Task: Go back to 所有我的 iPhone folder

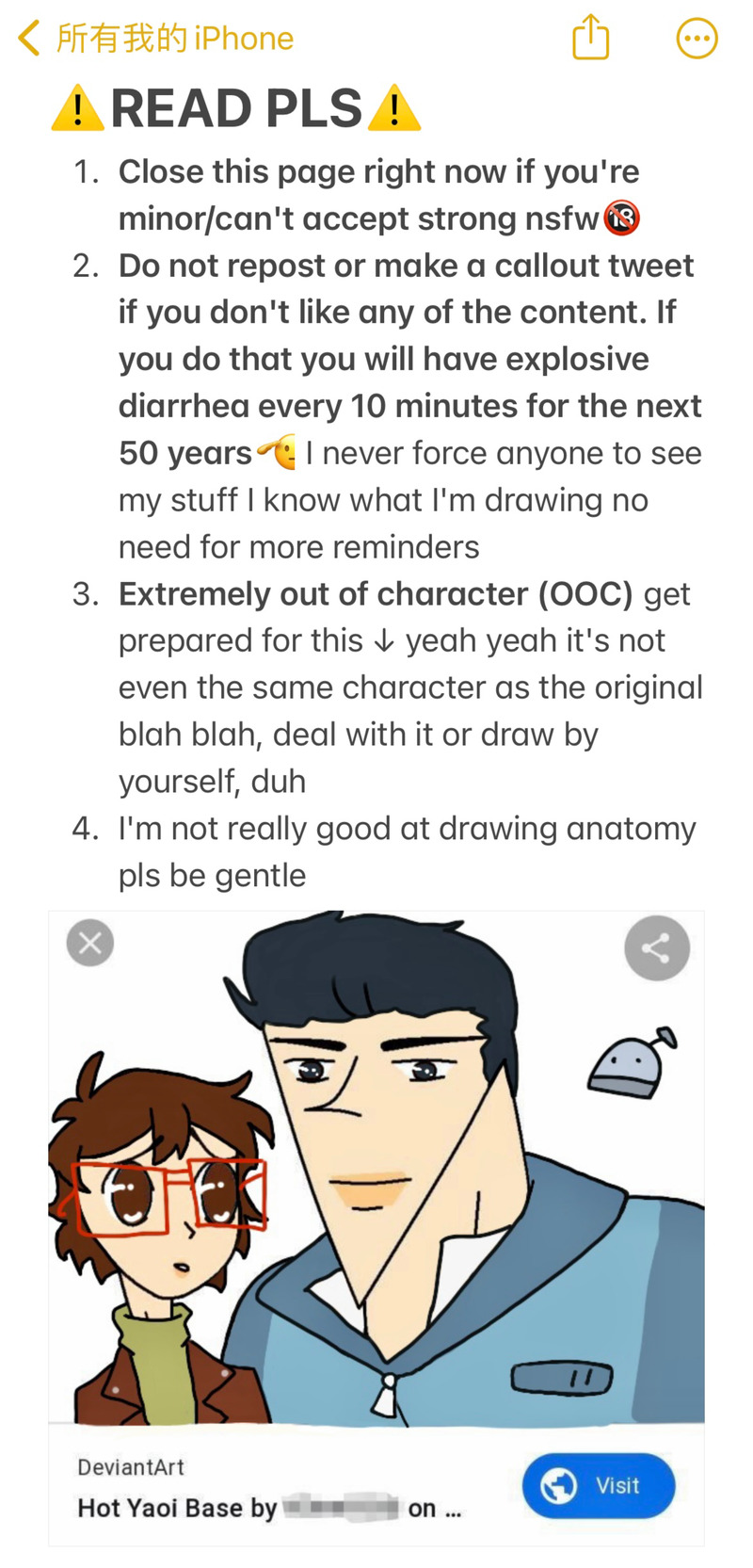Action: pos(155,39)
